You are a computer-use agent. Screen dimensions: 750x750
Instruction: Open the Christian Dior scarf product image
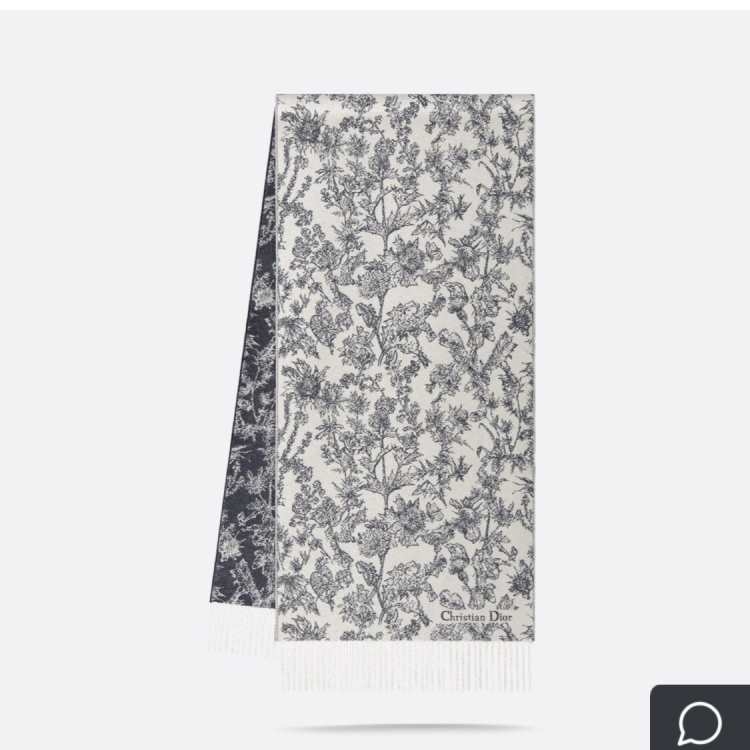click(x=390, y=380)
